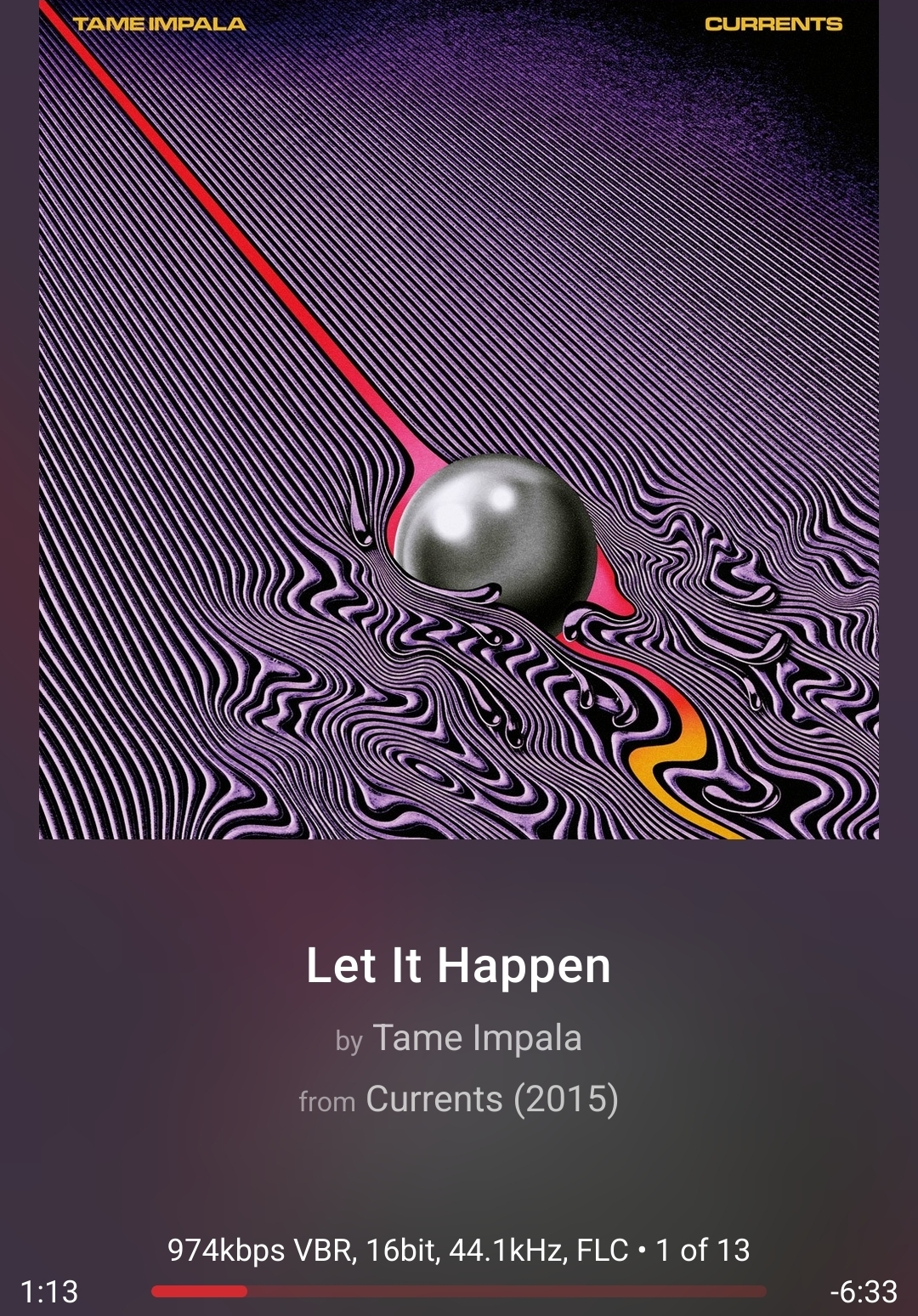Seek within the track on the progress bar
The width and height of the screenshot is (918, 1316).
click(459, 1291)
